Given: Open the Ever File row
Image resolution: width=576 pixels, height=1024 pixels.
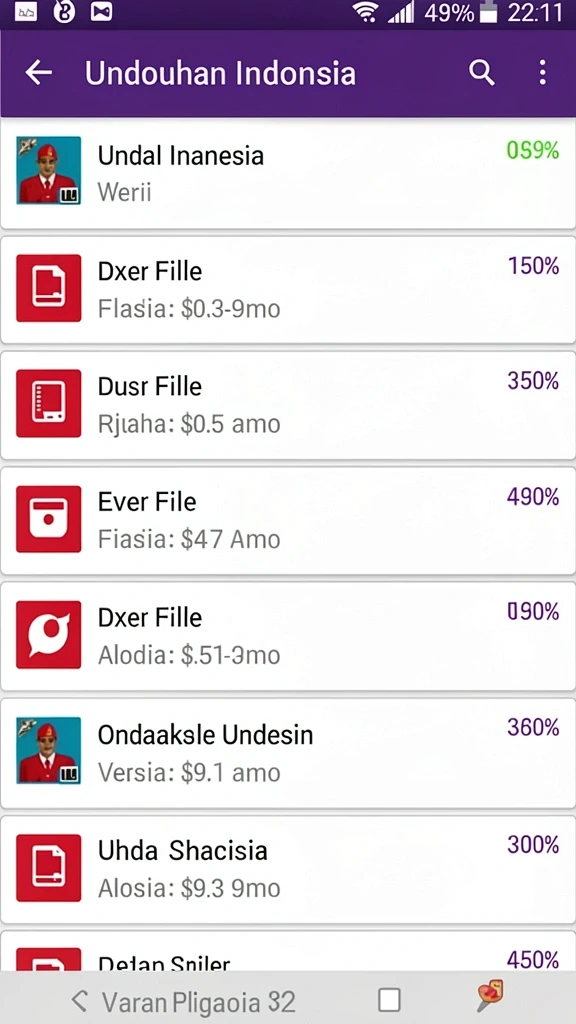Looking at the screenshot, I should click(288, 520).
